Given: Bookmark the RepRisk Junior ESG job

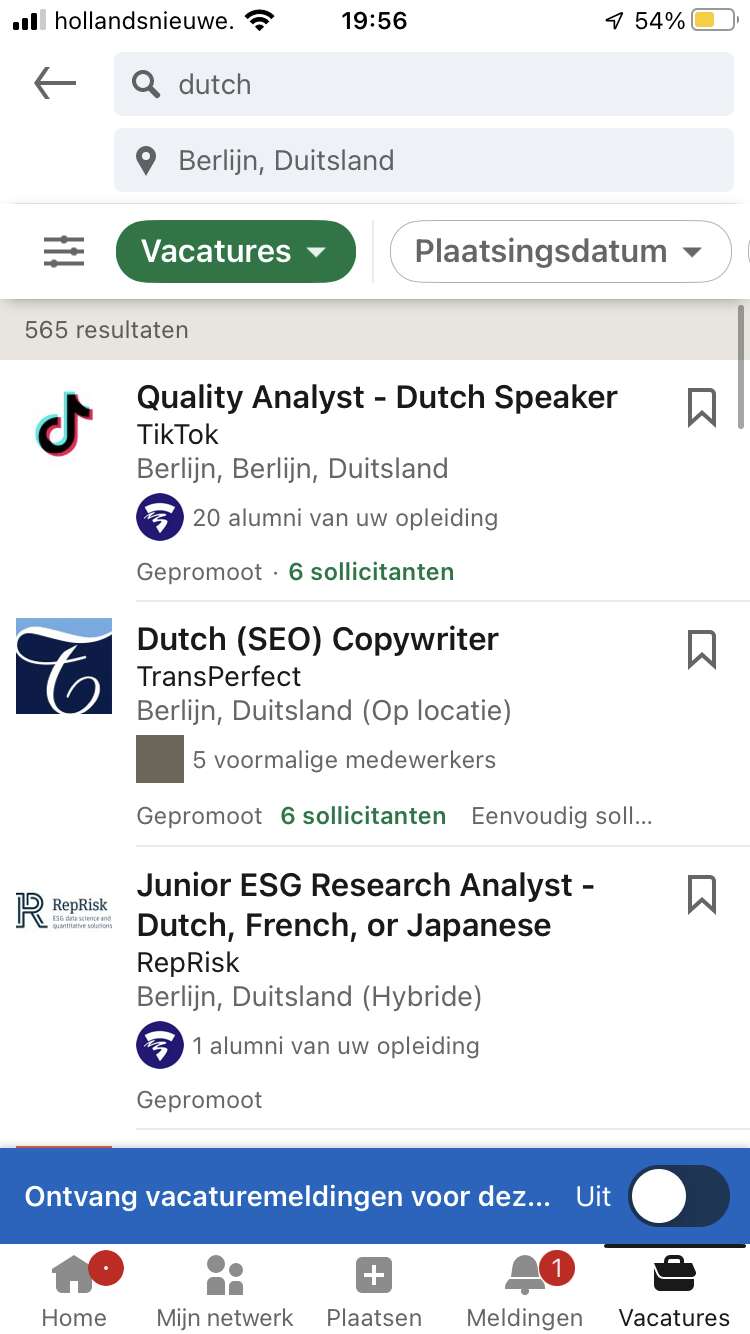Looking at the screenshot, I should pyautogui.click(x=702, y=894).
